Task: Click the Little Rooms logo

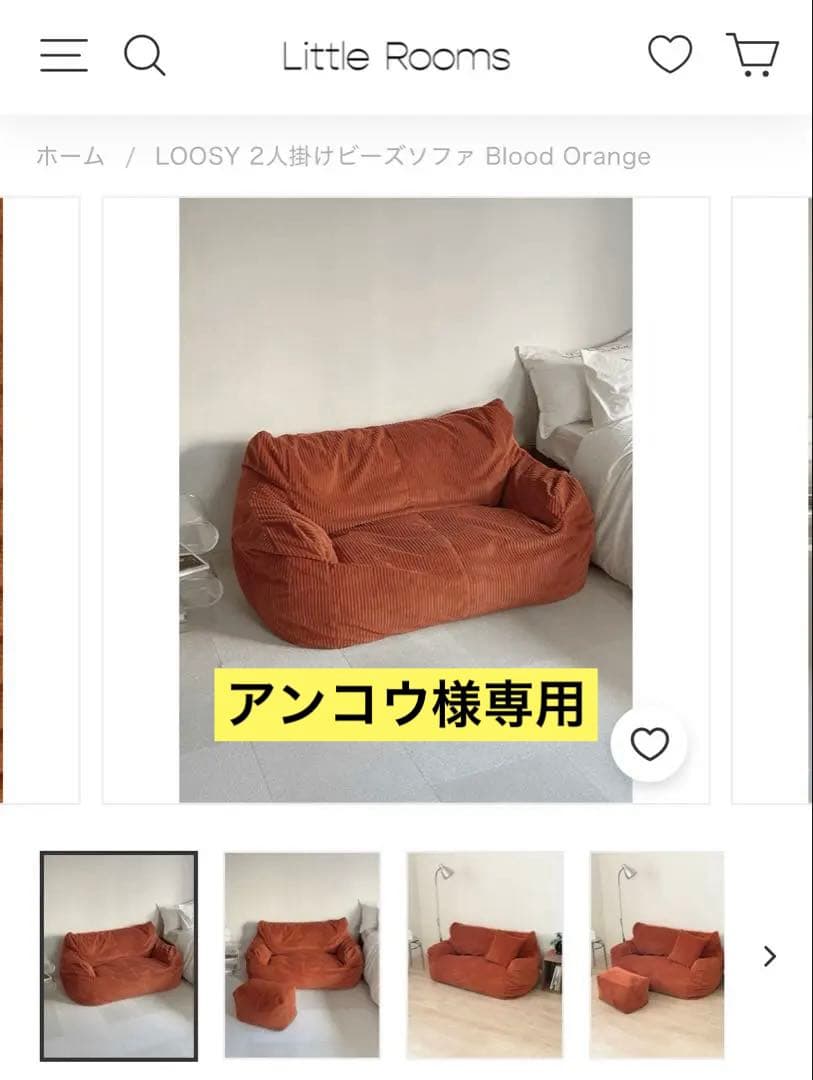Action: pyautogui.click(x=393, y=56)
